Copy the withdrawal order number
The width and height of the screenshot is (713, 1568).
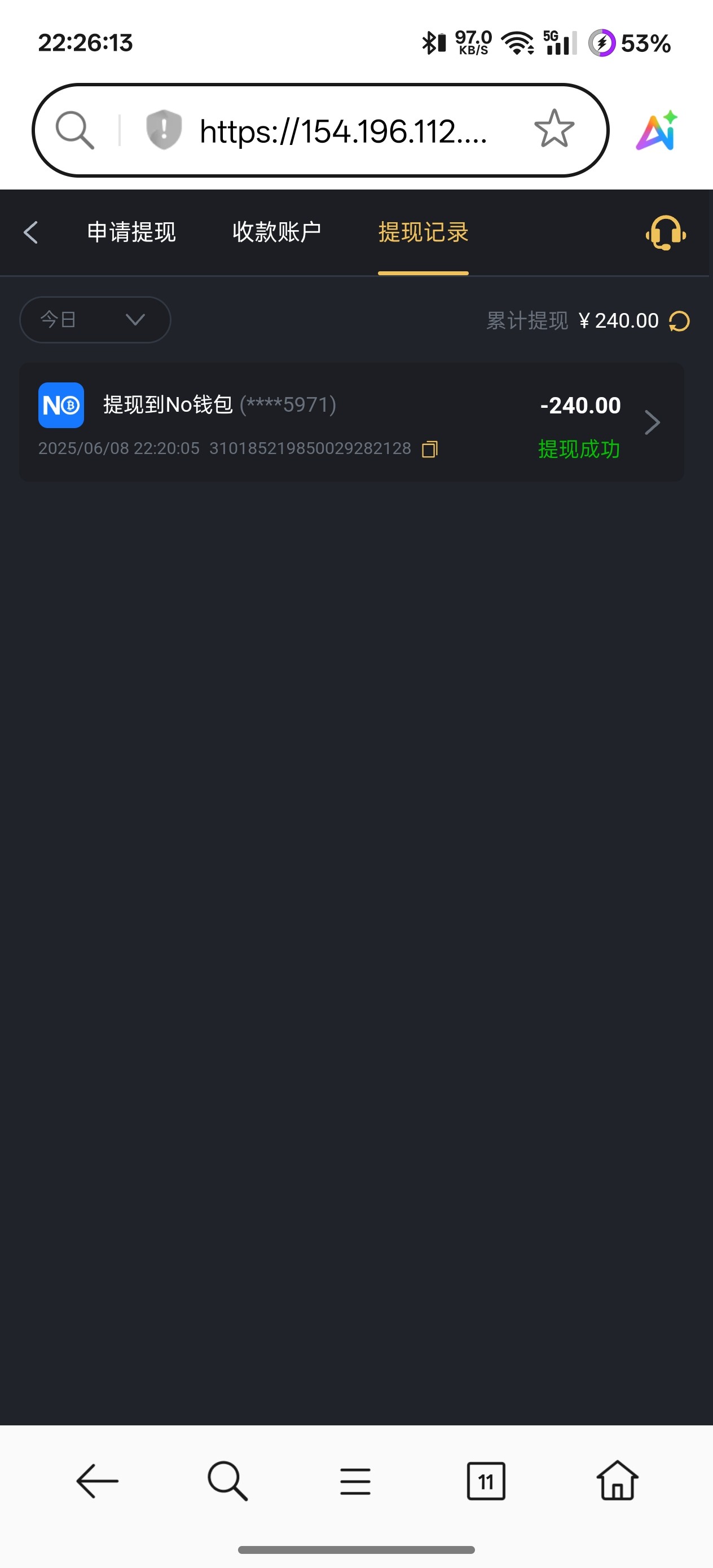point(430,449)
